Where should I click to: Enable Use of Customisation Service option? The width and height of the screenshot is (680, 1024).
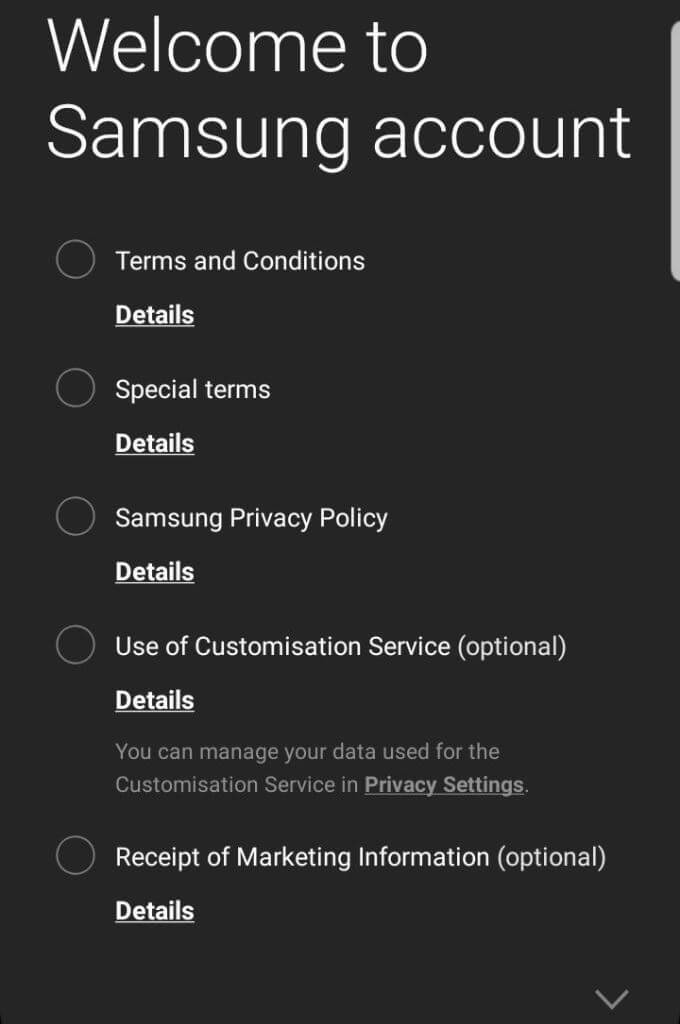pyautogui.click(x=75, y=645)
